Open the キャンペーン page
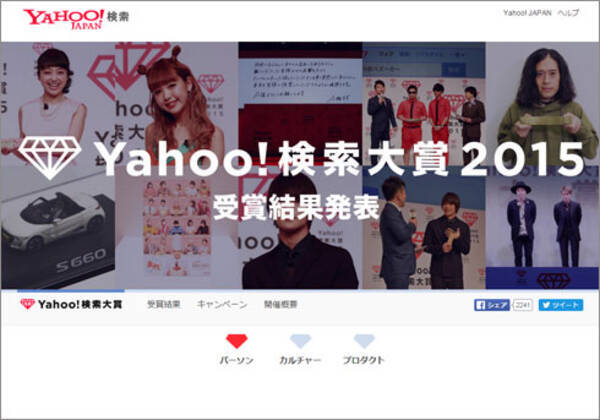The image size is (600, 420). (x=222, y=304)
